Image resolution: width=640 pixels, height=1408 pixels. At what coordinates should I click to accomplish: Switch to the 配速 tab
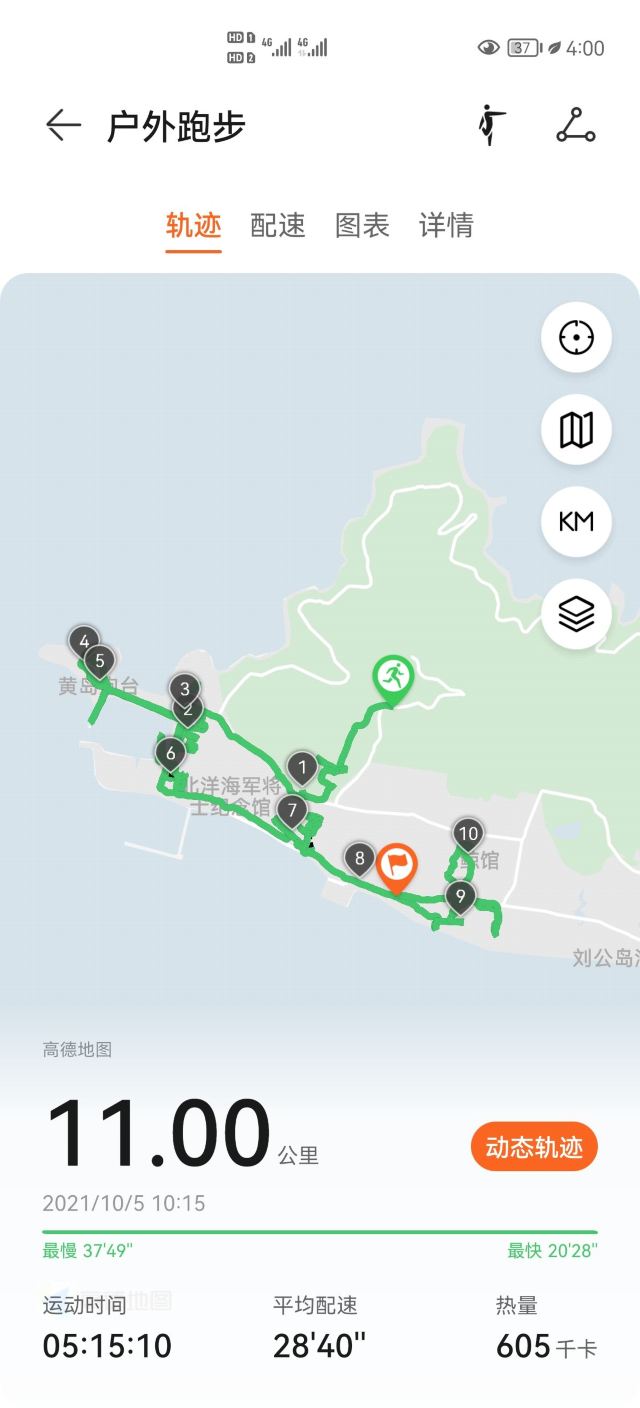click(x=278, y=225)
